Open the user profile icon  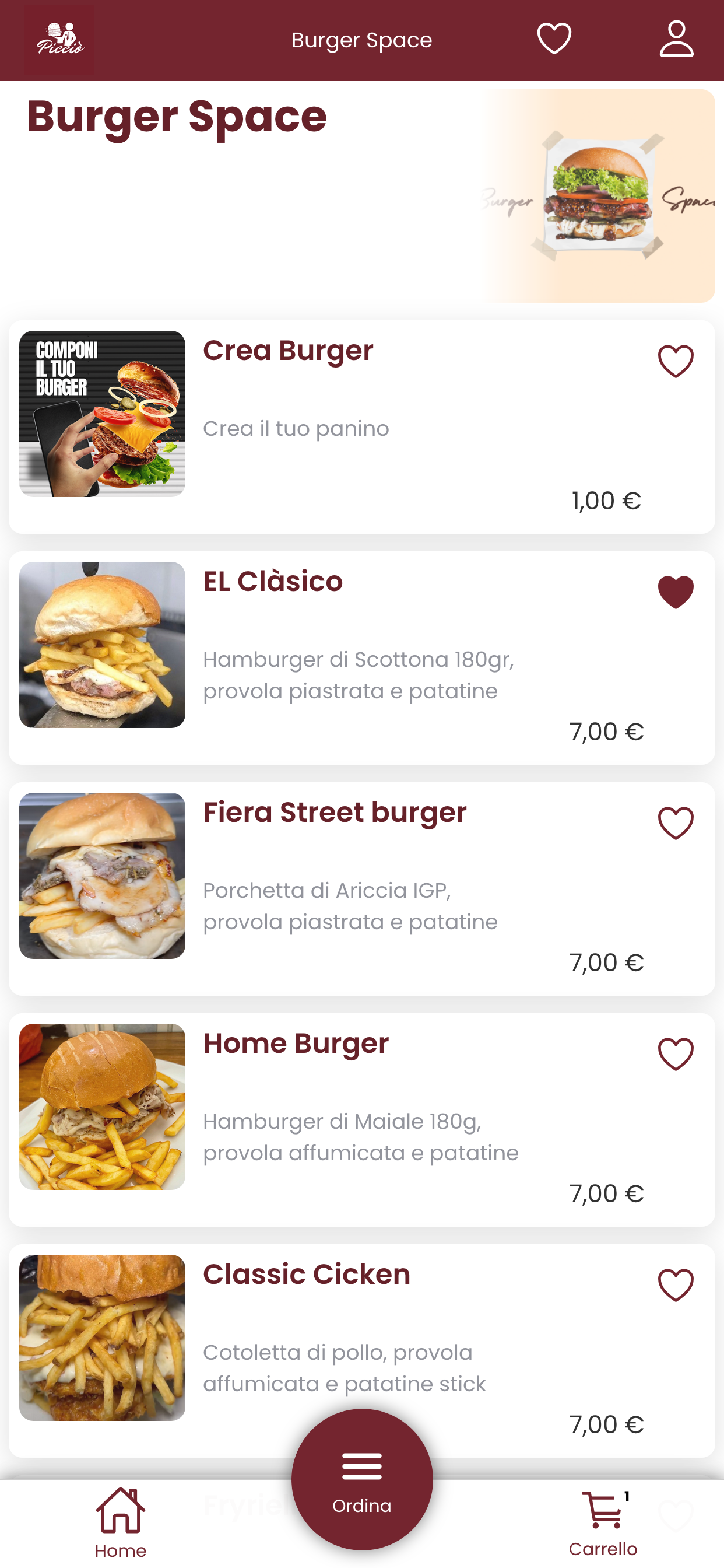(677, 39)
